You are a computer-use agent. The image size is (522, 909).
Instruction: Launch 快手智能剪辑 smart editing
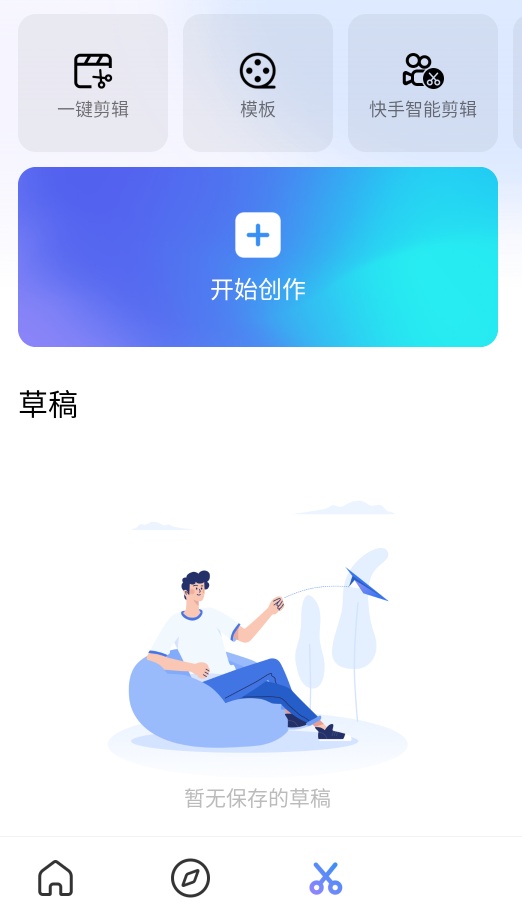click(x=423, y=83)
